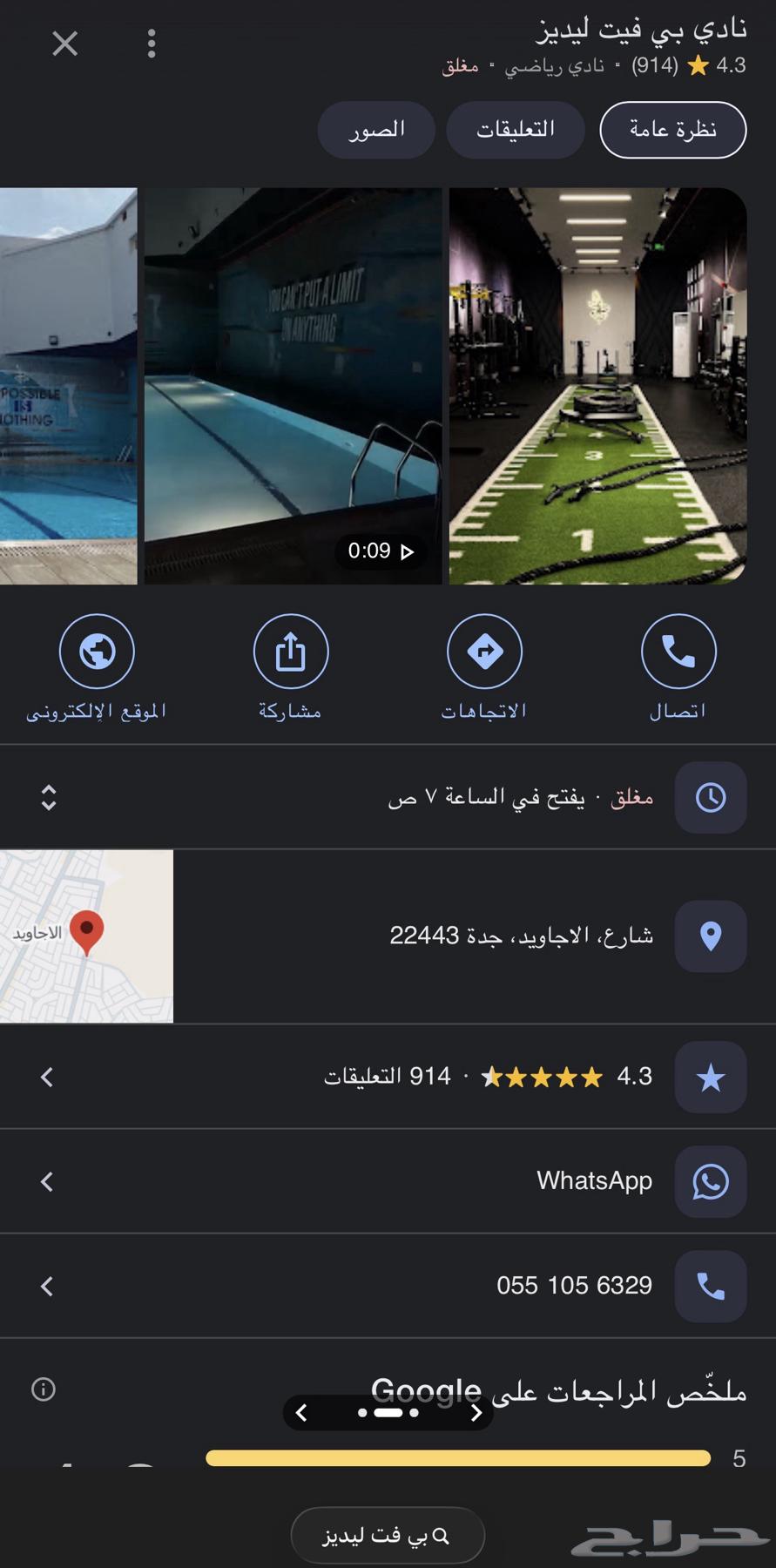Call the gym via the اتصال phone icon

pyautogui.click(x=679, y=651)
